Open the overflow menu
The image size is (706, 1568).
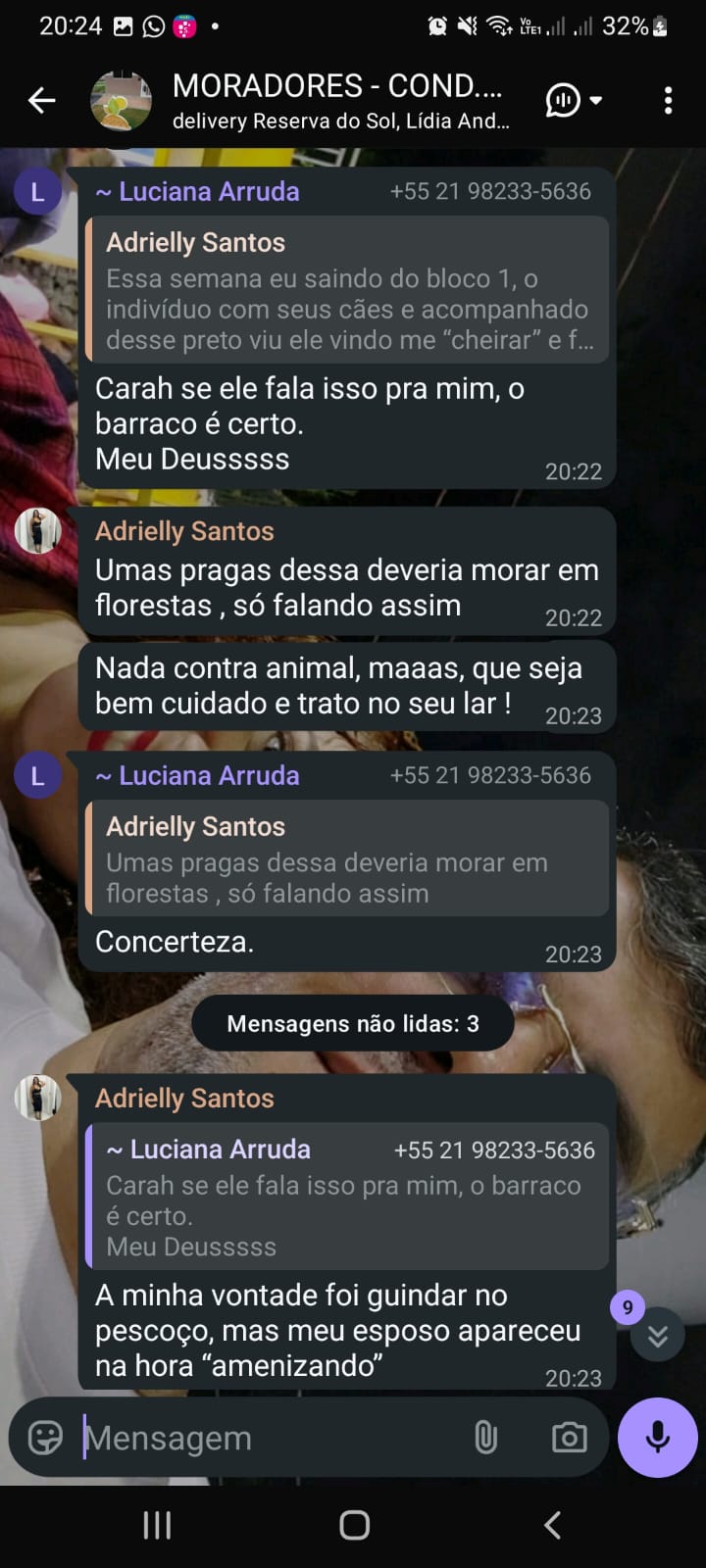coord(668,100)
